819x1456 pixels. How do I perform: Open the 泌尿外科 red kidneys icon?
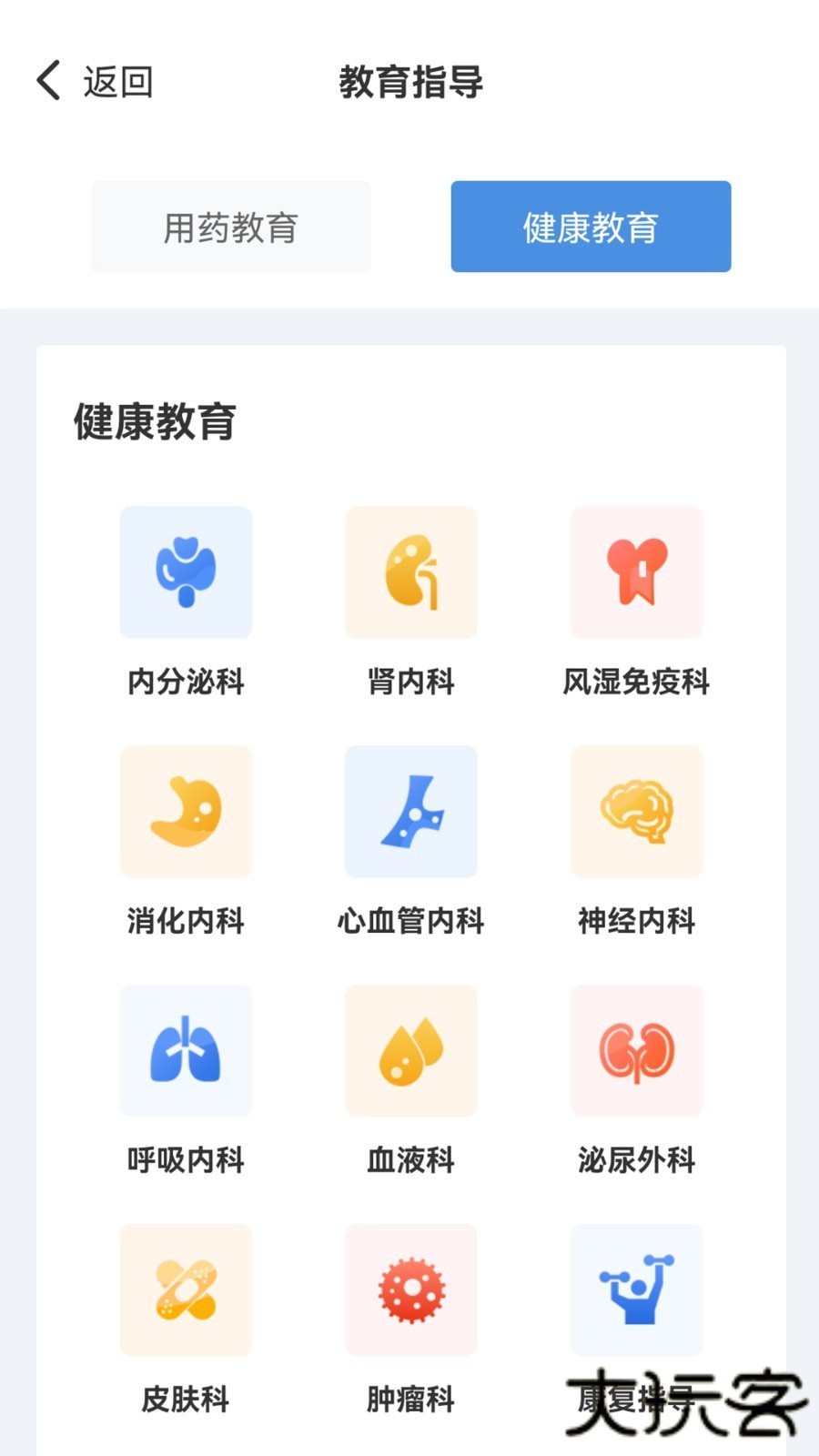tap(636, 1050)
